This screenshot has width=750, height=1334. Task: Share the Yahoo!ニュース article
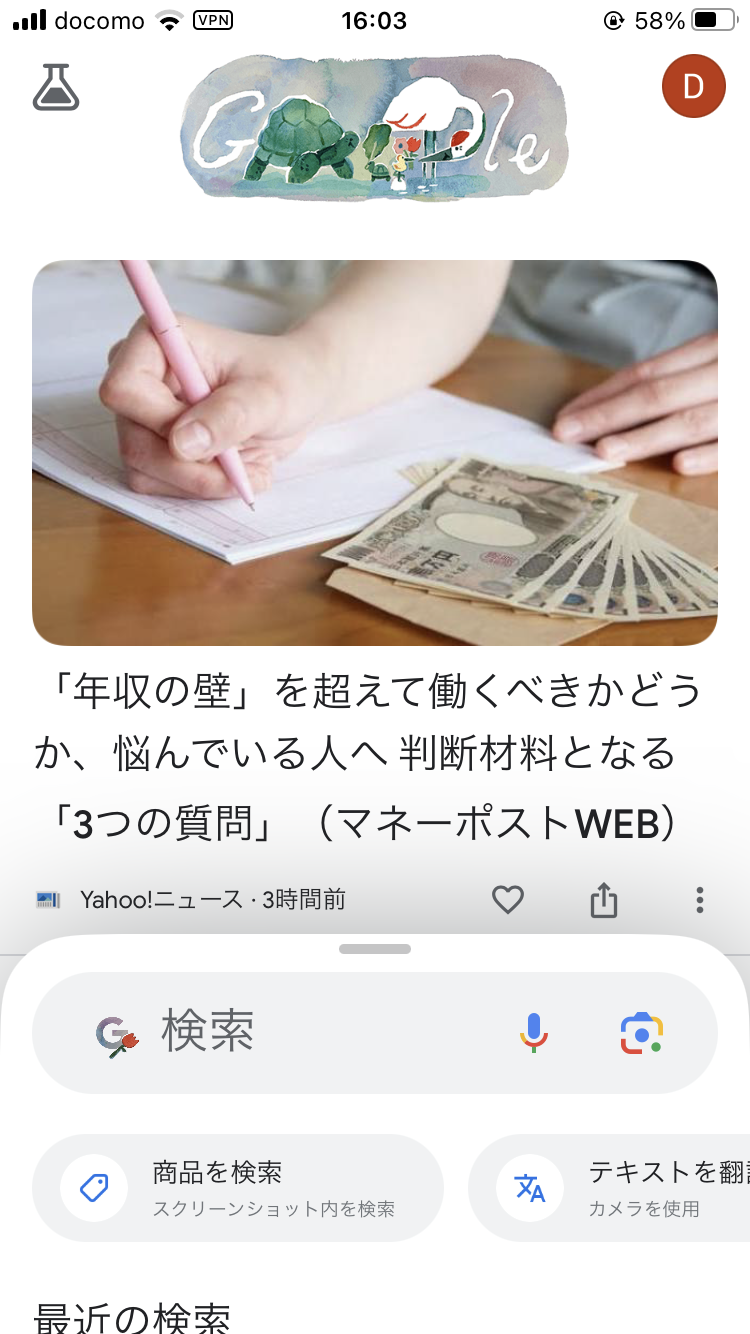pyautogui.click(x=604, y=900)
